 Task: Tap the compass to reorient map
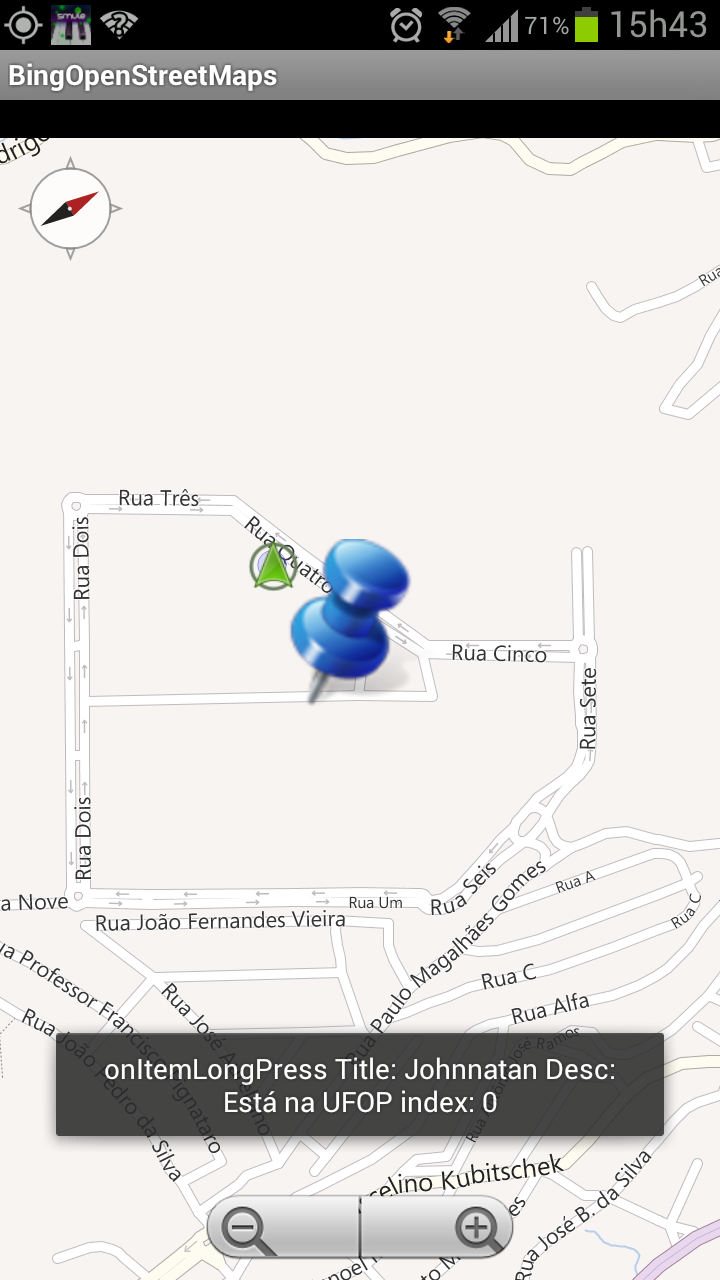point(70,209)
